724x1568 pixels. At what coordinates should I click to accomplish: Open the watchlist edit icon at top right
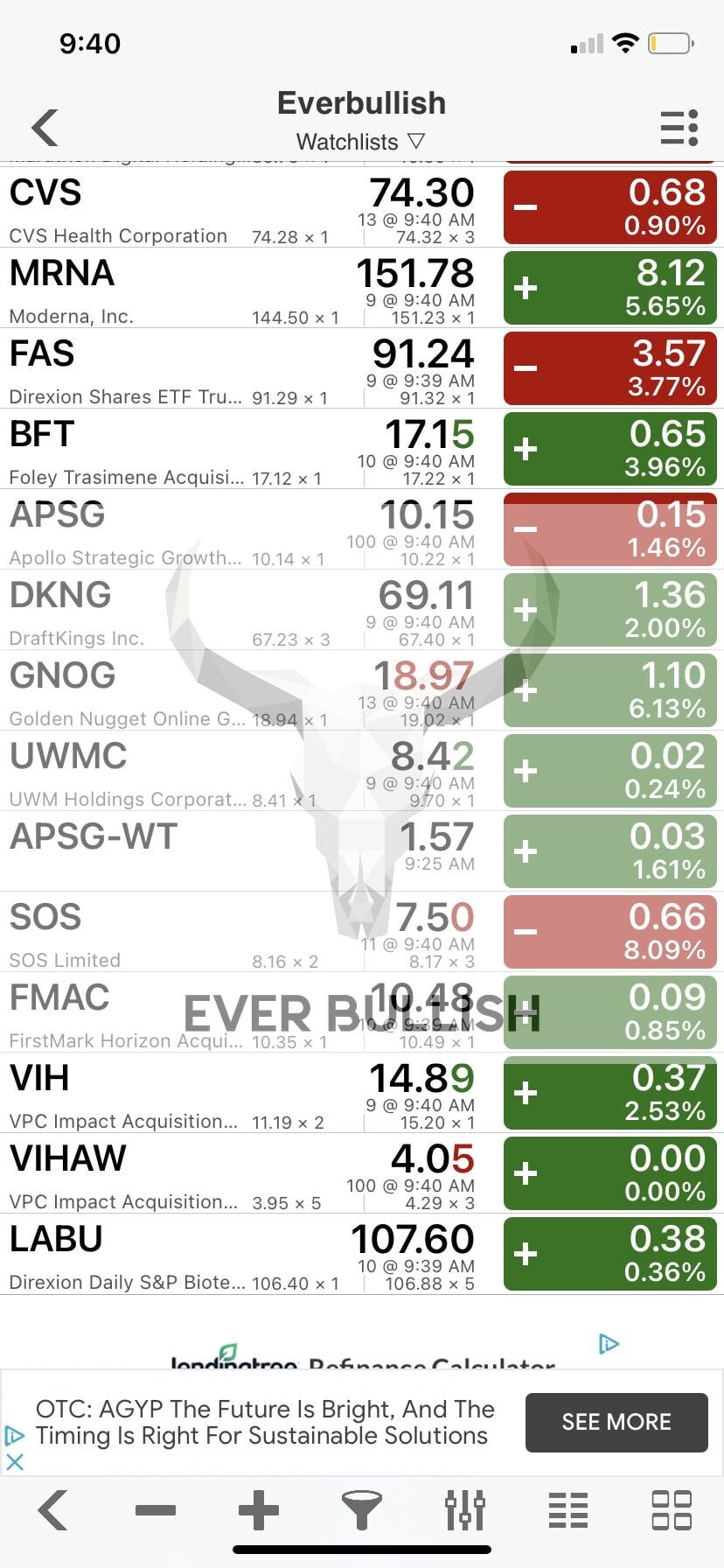click(679, 128)
